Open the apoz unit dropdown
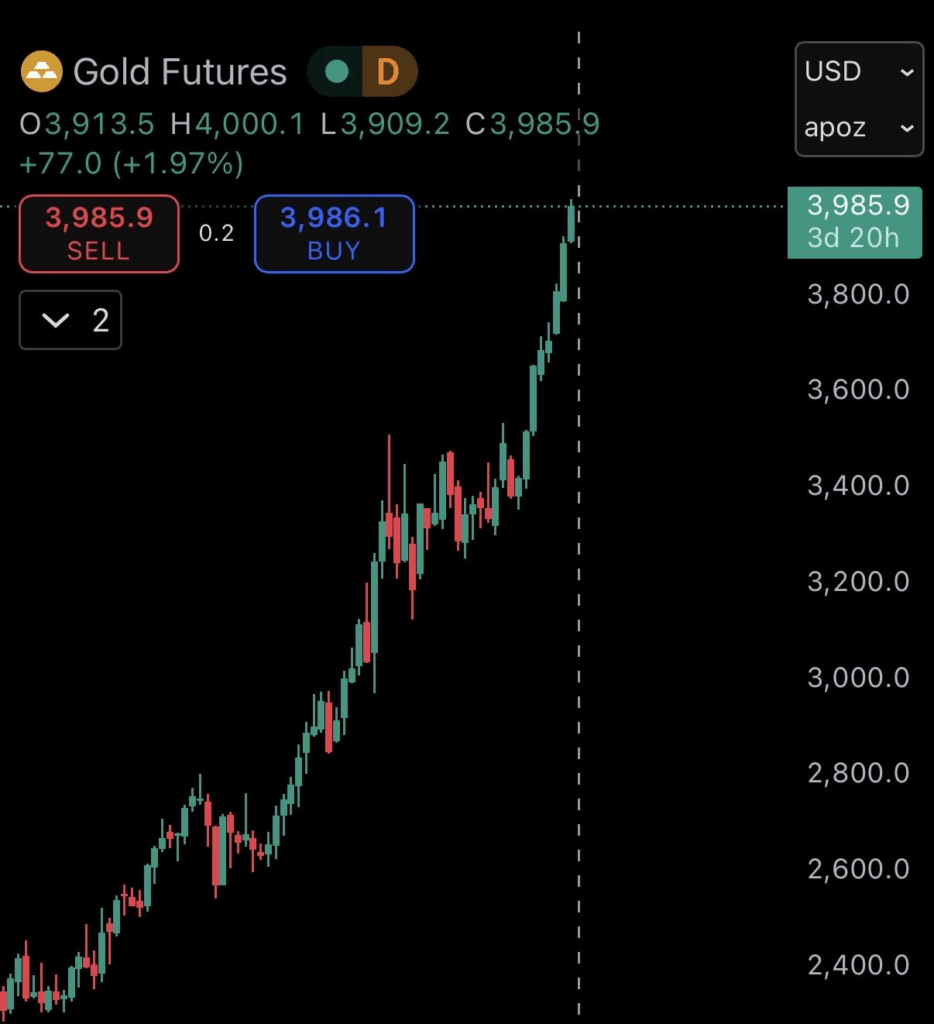 coord(859,128)
